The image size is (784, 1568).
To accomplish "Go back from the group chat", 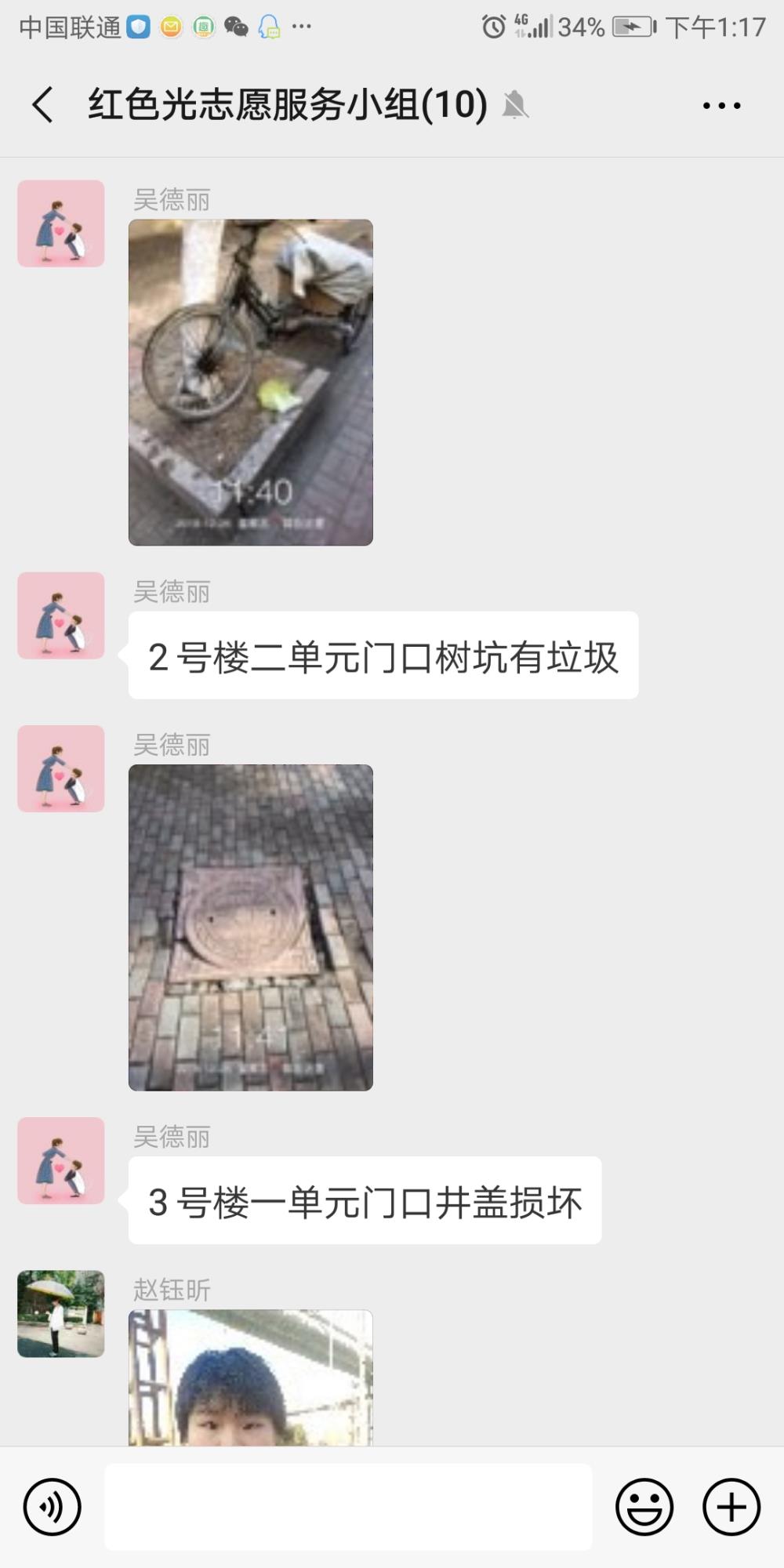I will click(43, 104).
